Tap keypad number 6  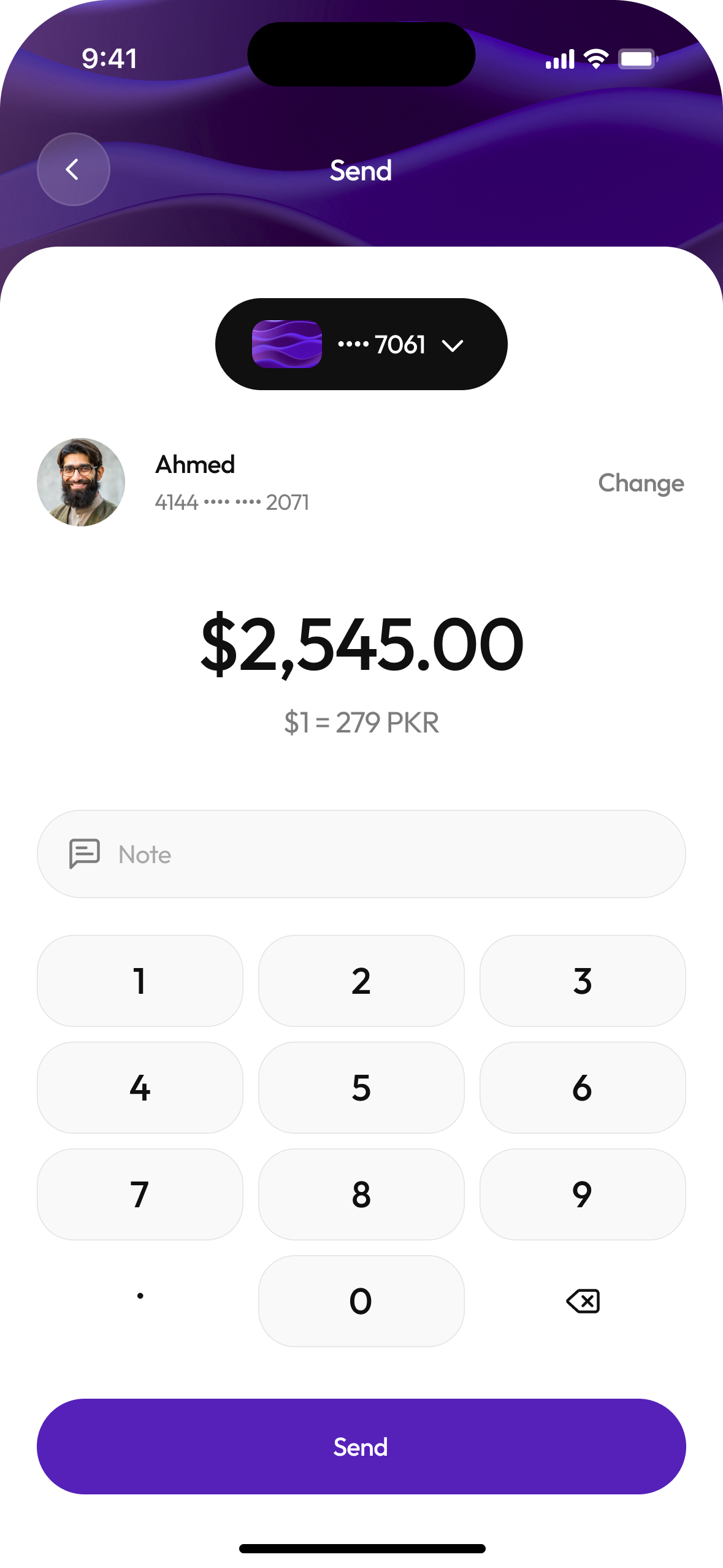582,1087
